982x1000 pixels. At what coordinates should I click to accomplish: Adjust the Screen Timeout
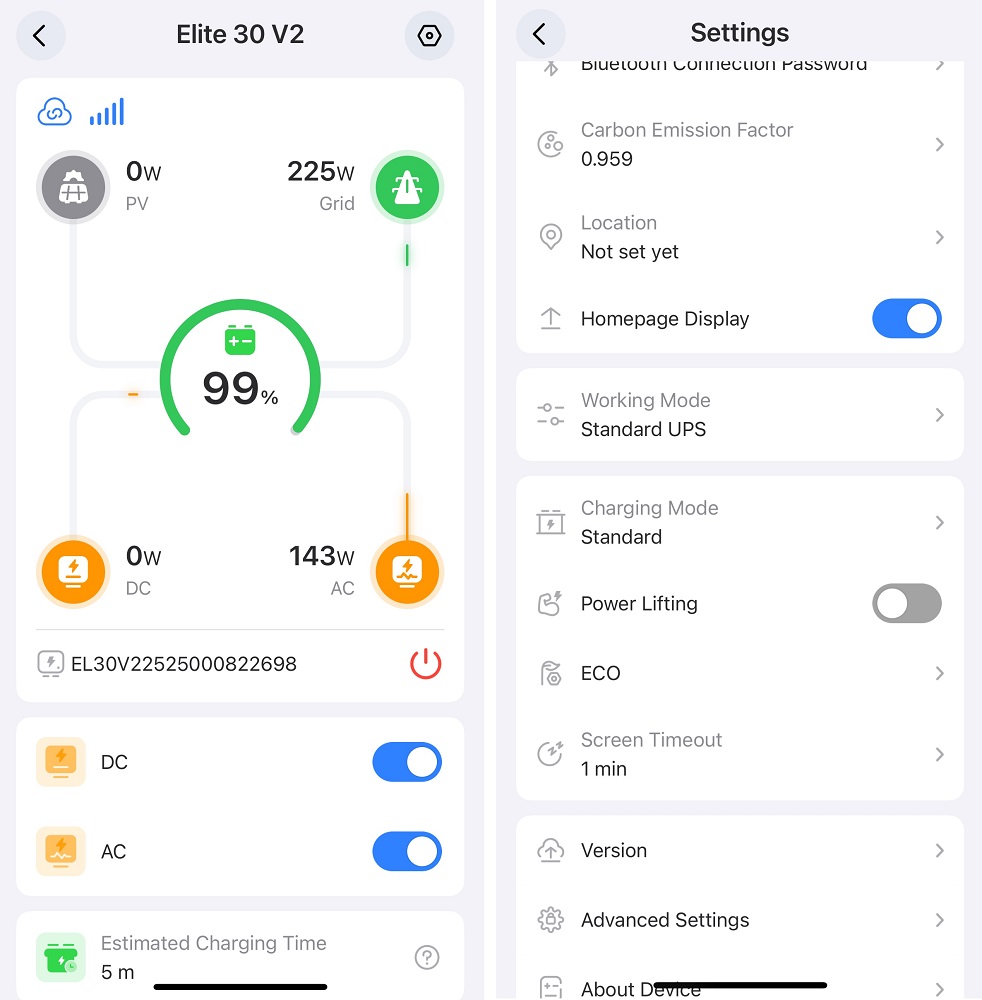(740, 754)
